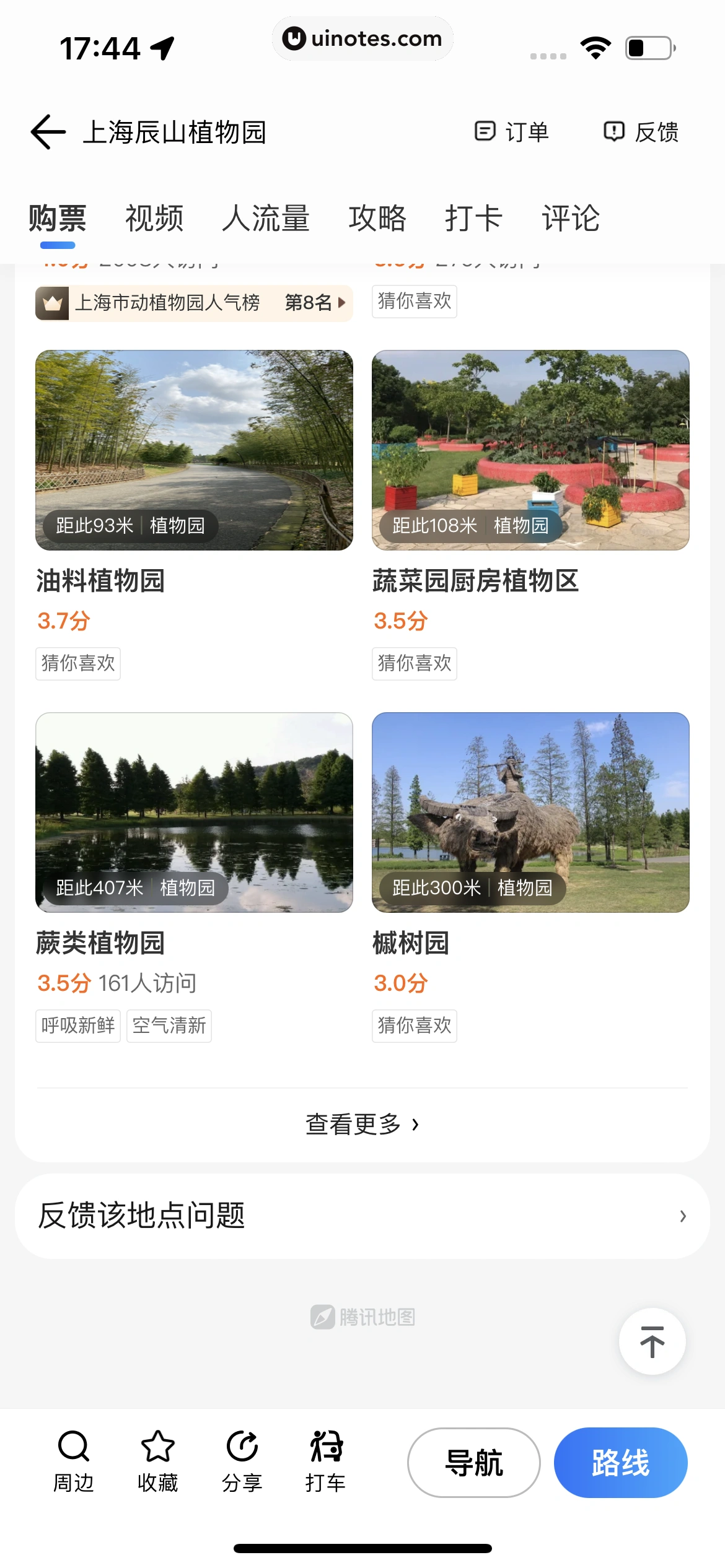Switch to the 攻略 tab
The width and height of the screenshot is (725, 1568).
tap(377, 219)
